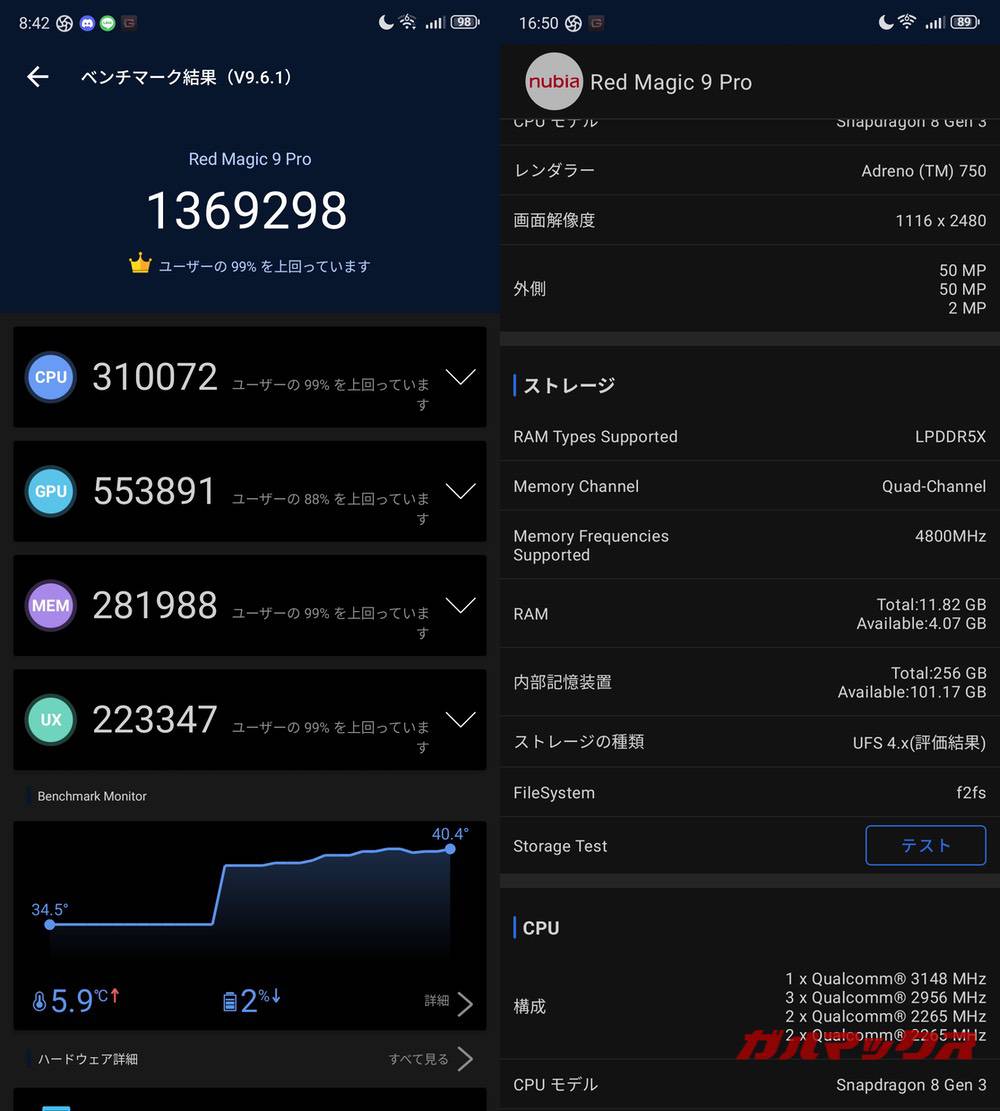The width and height of the screenshot is (1000, 1111).
Task: Open すべて見る for hardware details
Action: coord(418,1058)
